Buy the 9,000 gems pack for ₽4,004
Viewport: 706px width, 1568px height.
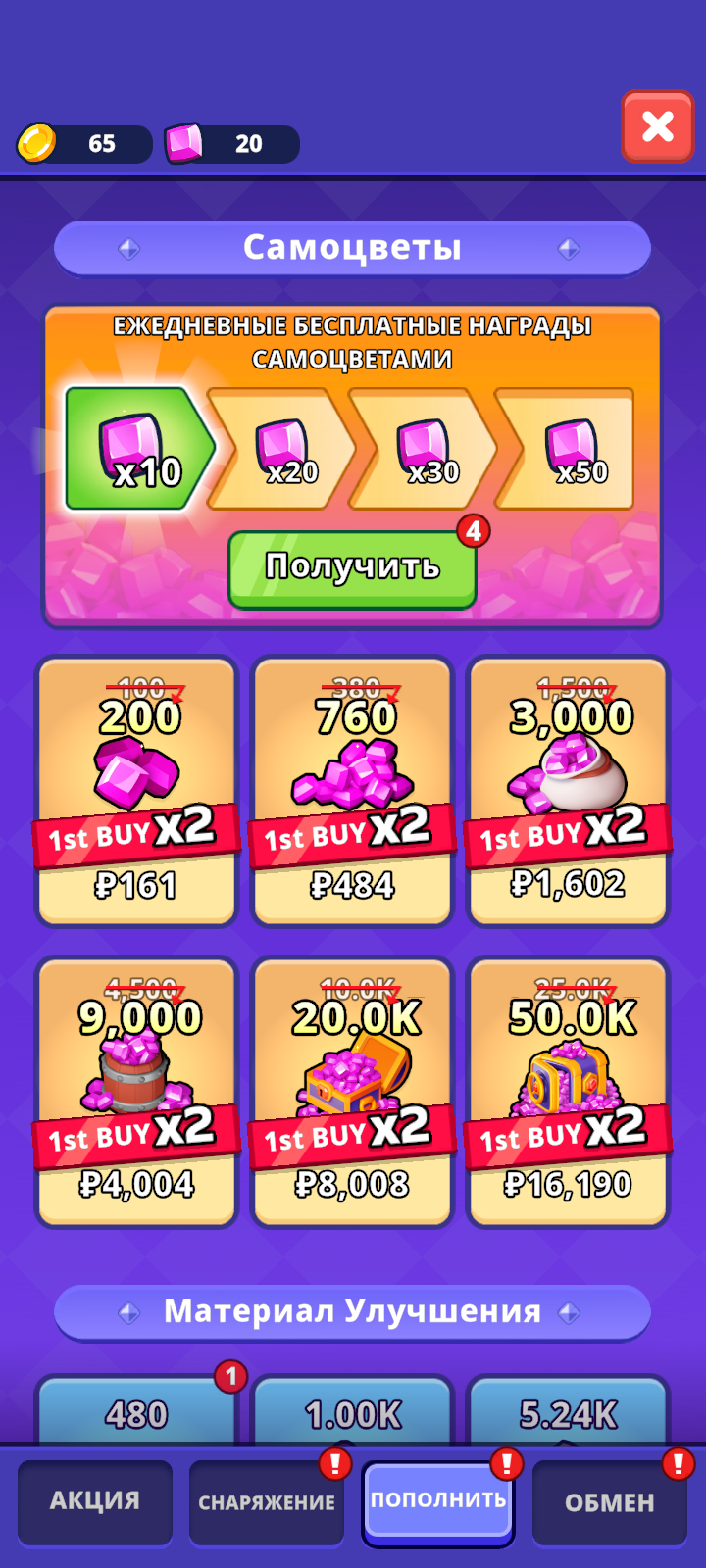(x=136, y=1091)
